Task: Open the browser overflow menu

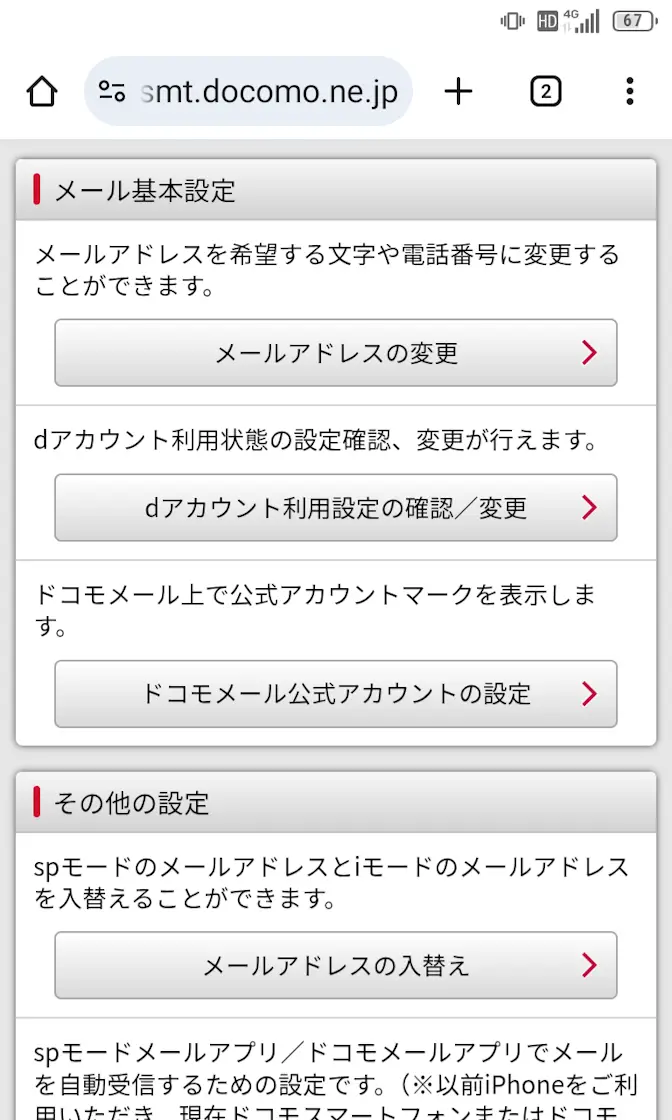Action: [x=629, y=92]
